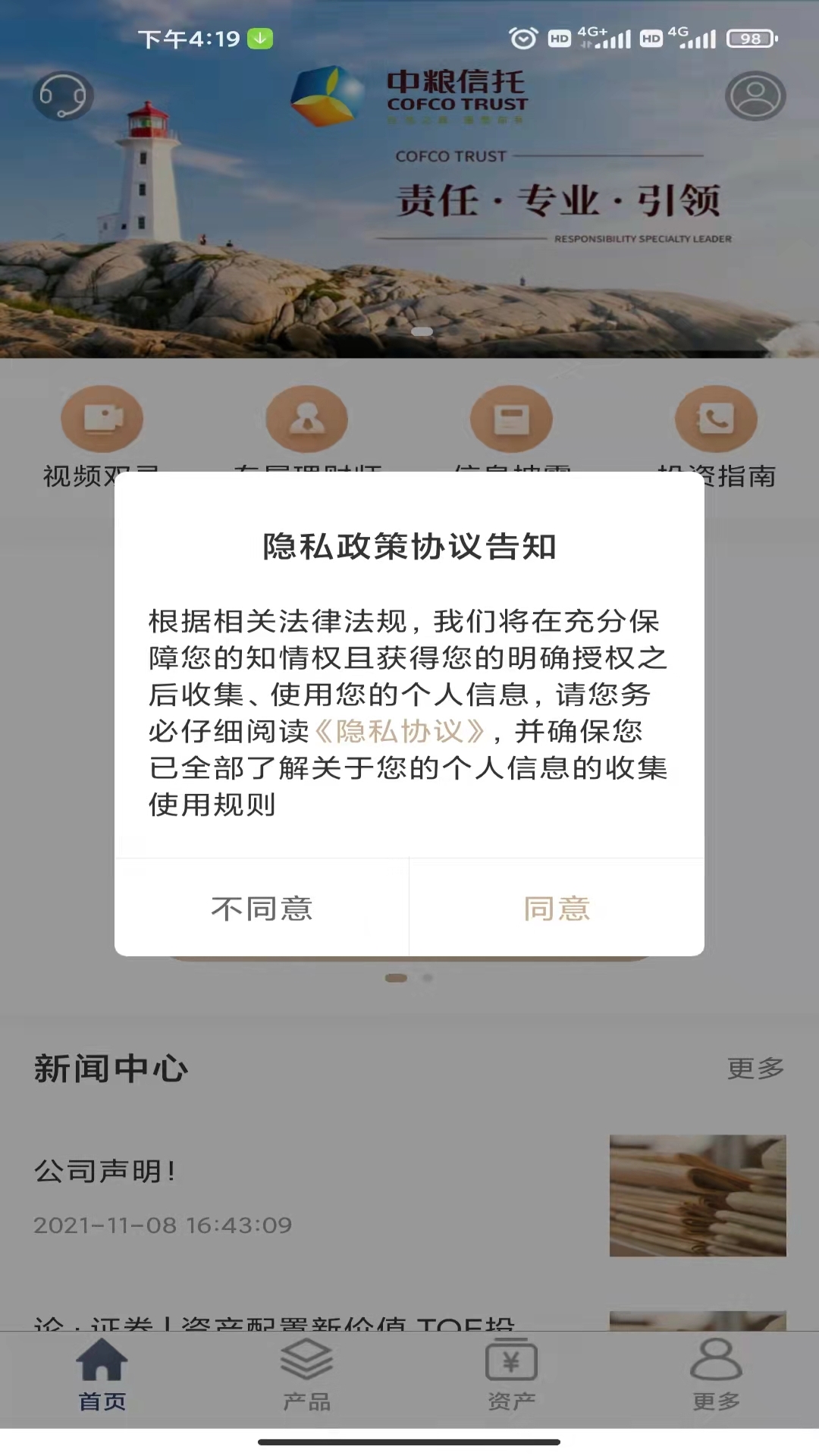
Task: Open the 公司声明! news item
Action: pos(409,1196)
